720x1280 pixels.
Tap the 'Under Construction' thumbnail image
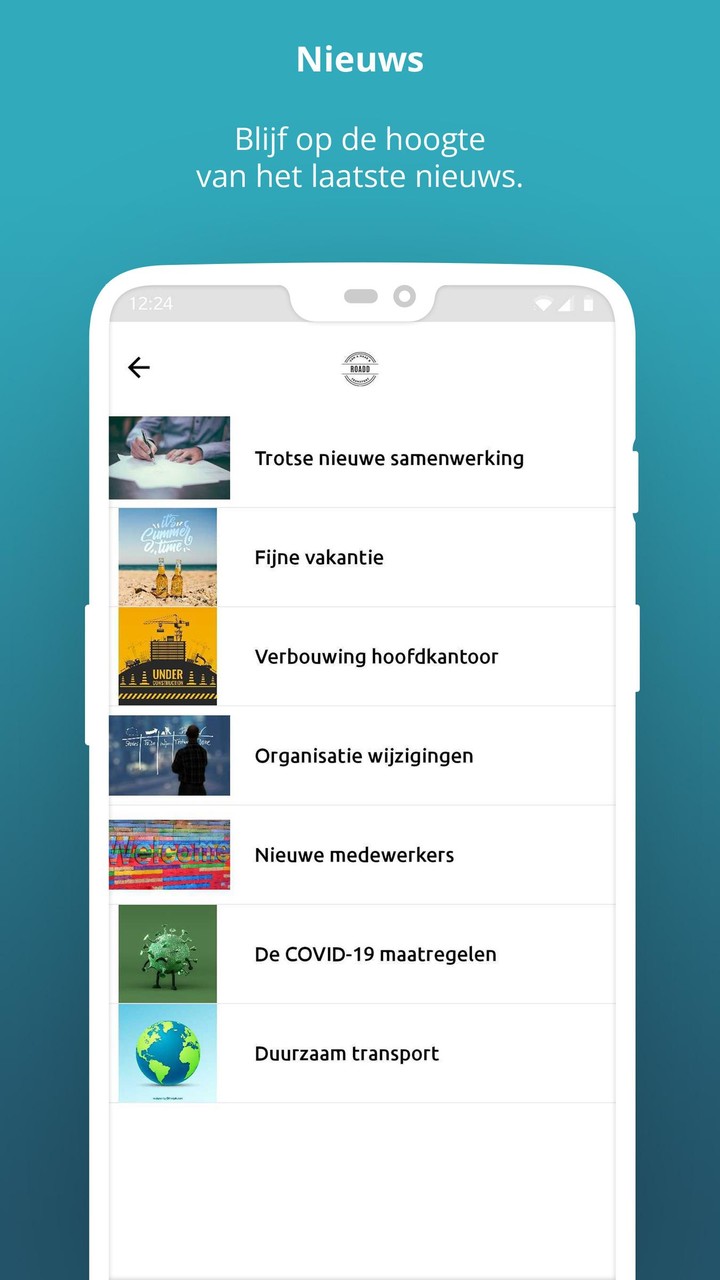pos(168,657)
